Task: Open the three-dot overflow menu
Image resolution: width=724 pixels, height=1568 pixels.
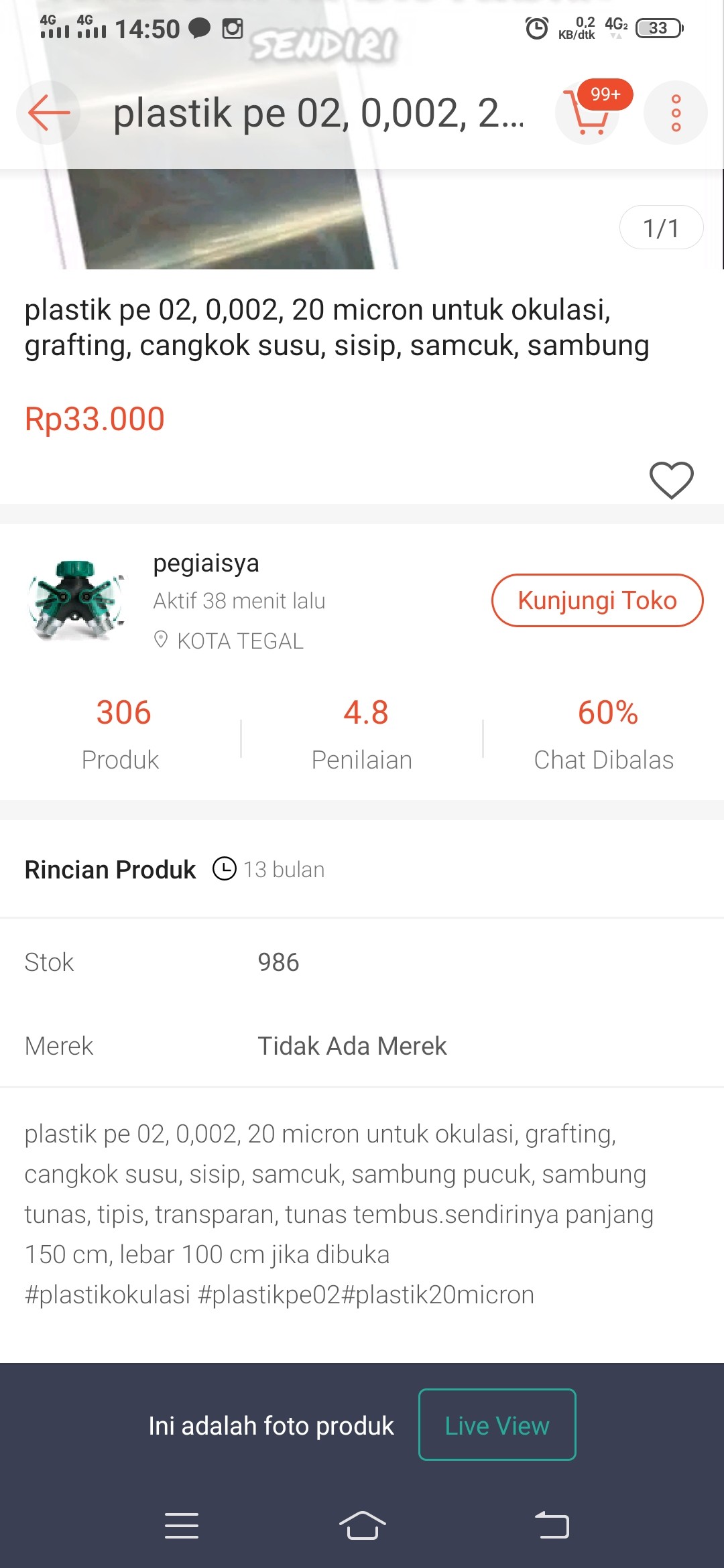Action: point(676,113)
